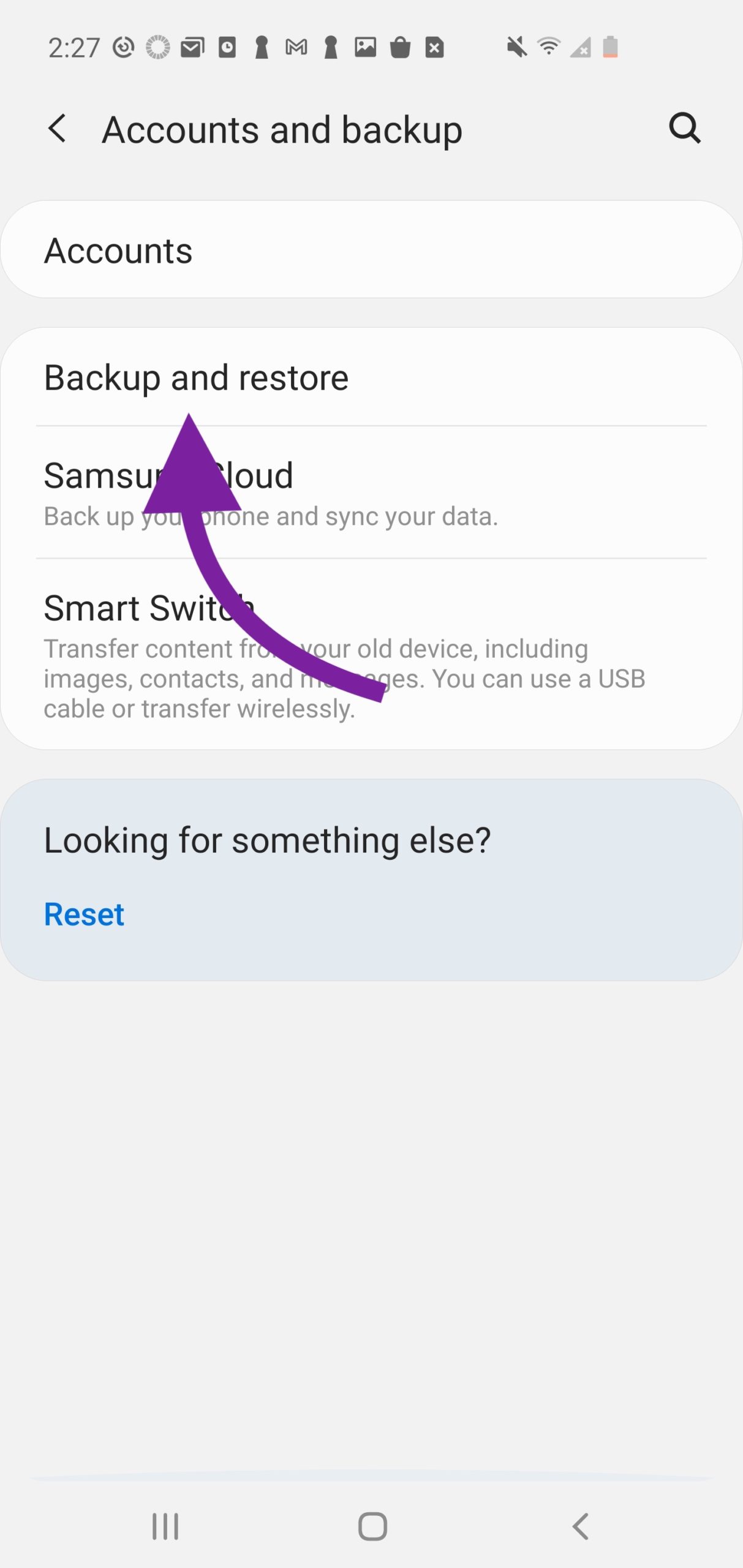
Task: Tap the muted sound icon in status bar
Action: (x=516, y=47)
